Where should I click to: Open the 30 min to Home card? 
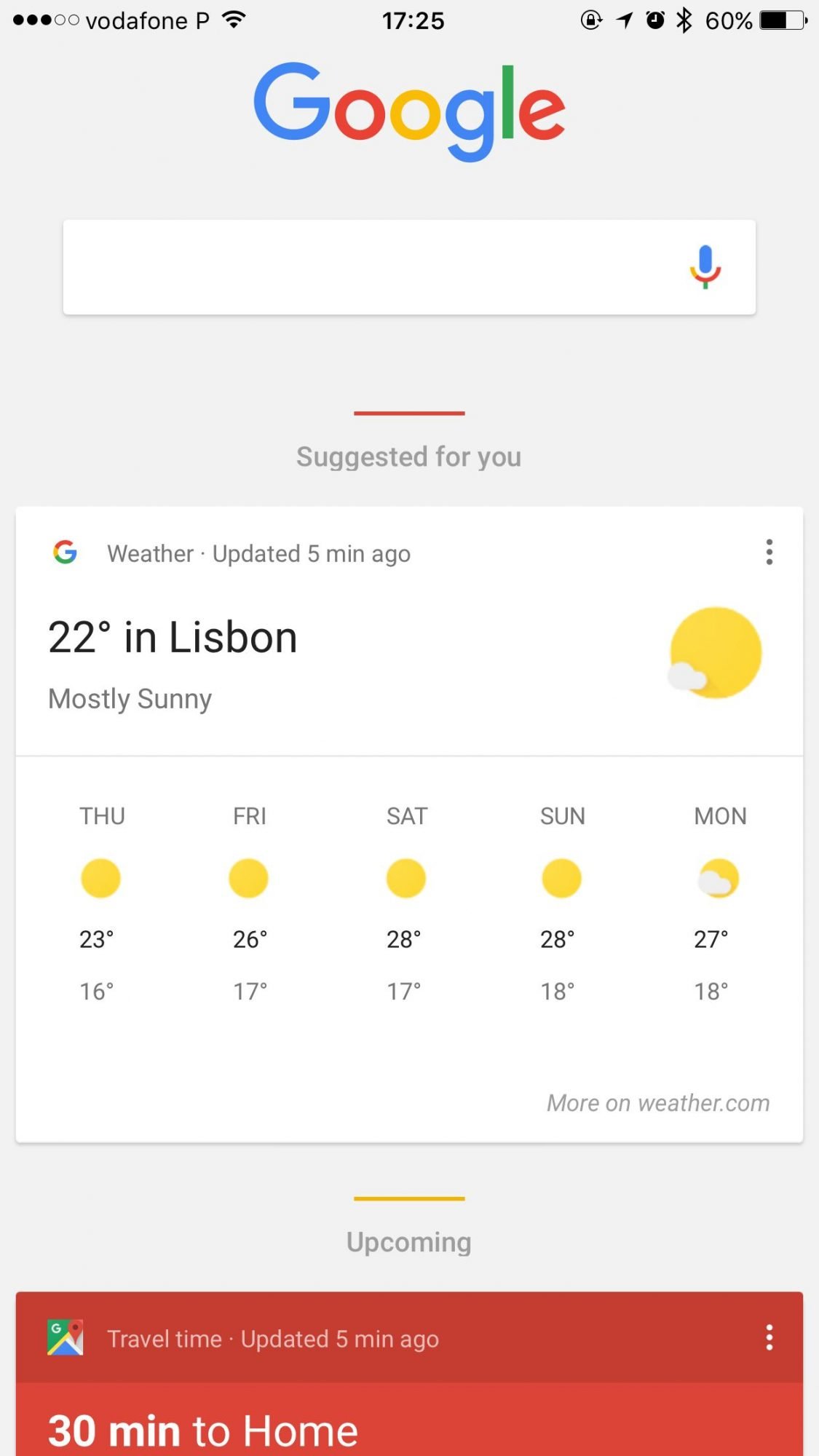(x=409, y=1374)
